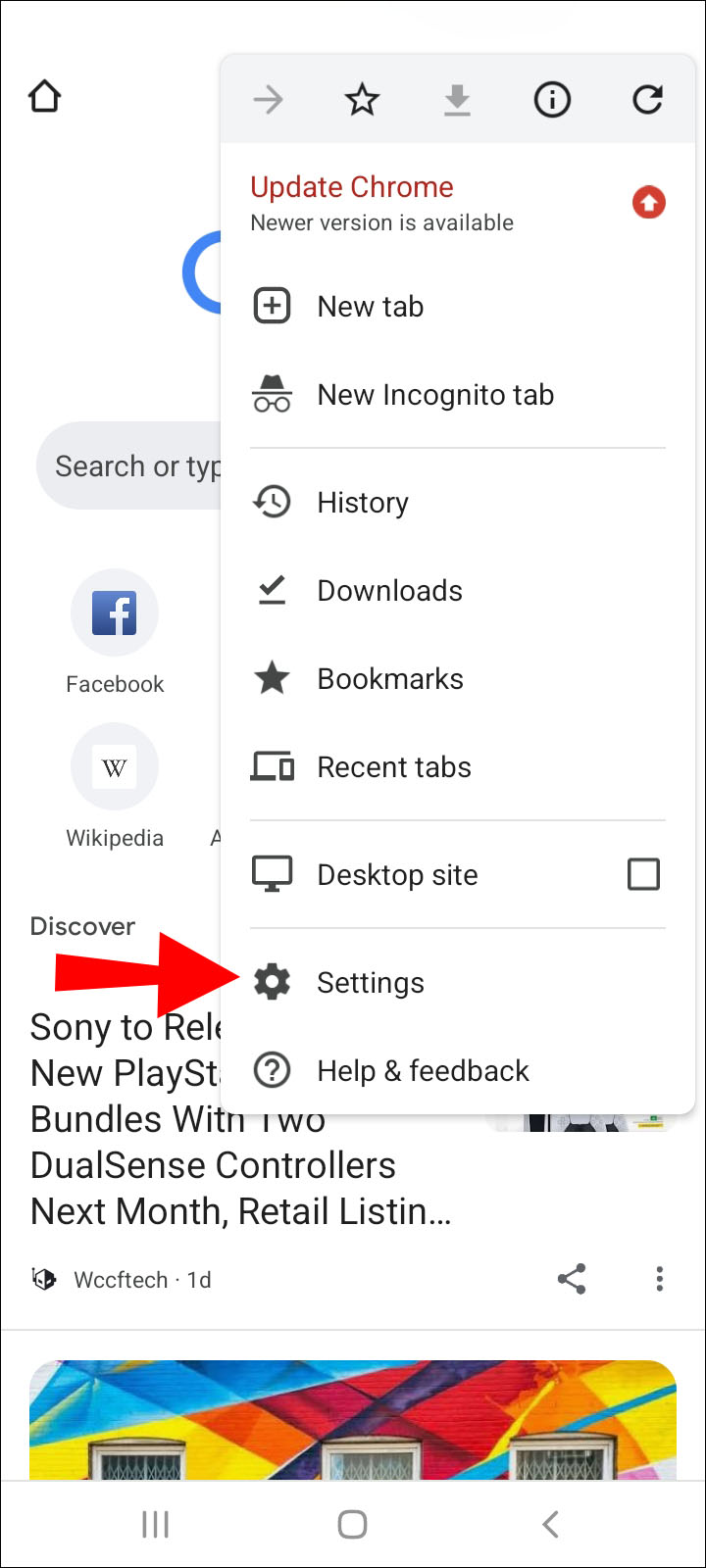Open a New Incognito tab

(434, 395)
